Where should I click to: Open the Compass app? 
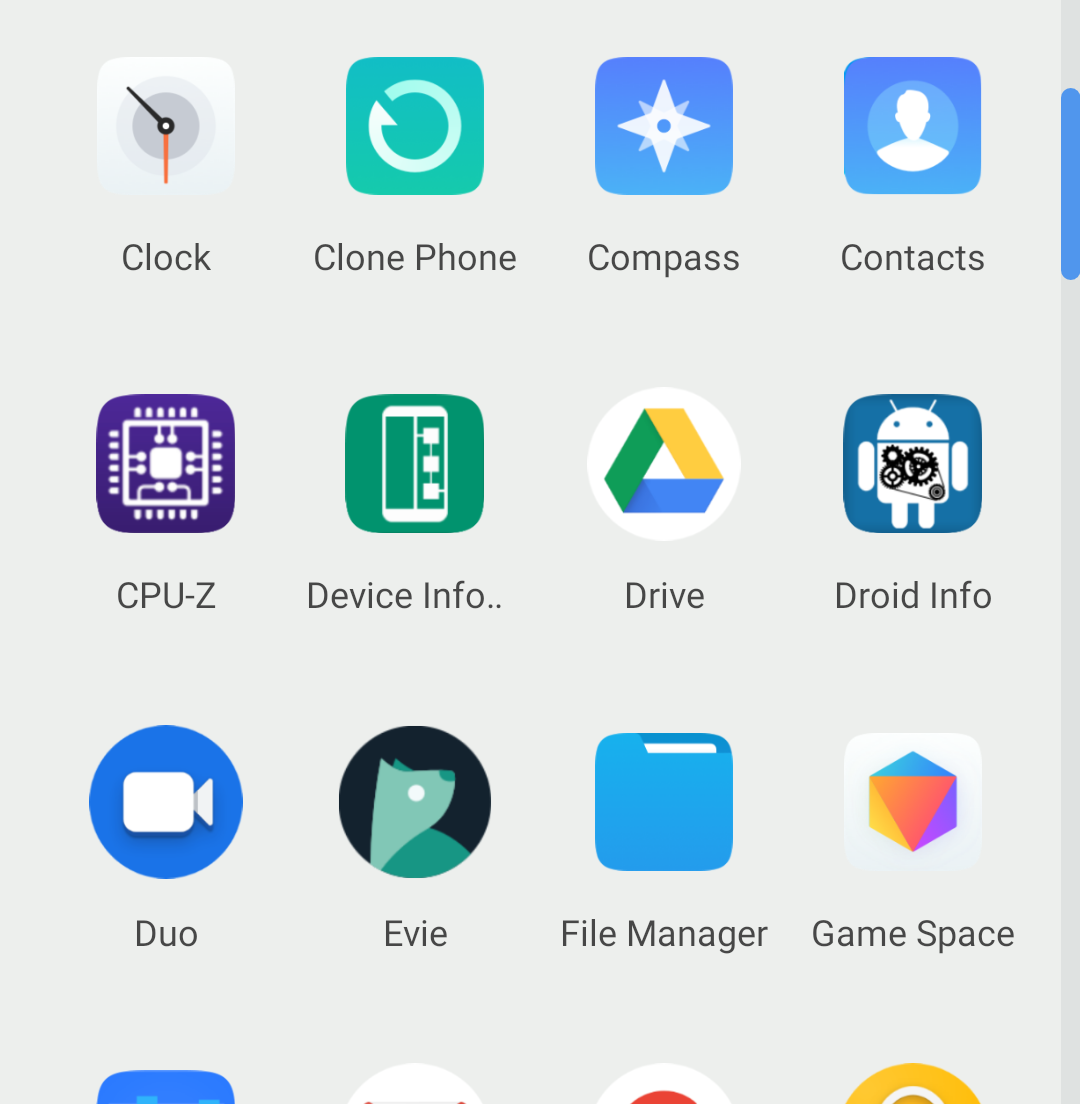point(664,127)
